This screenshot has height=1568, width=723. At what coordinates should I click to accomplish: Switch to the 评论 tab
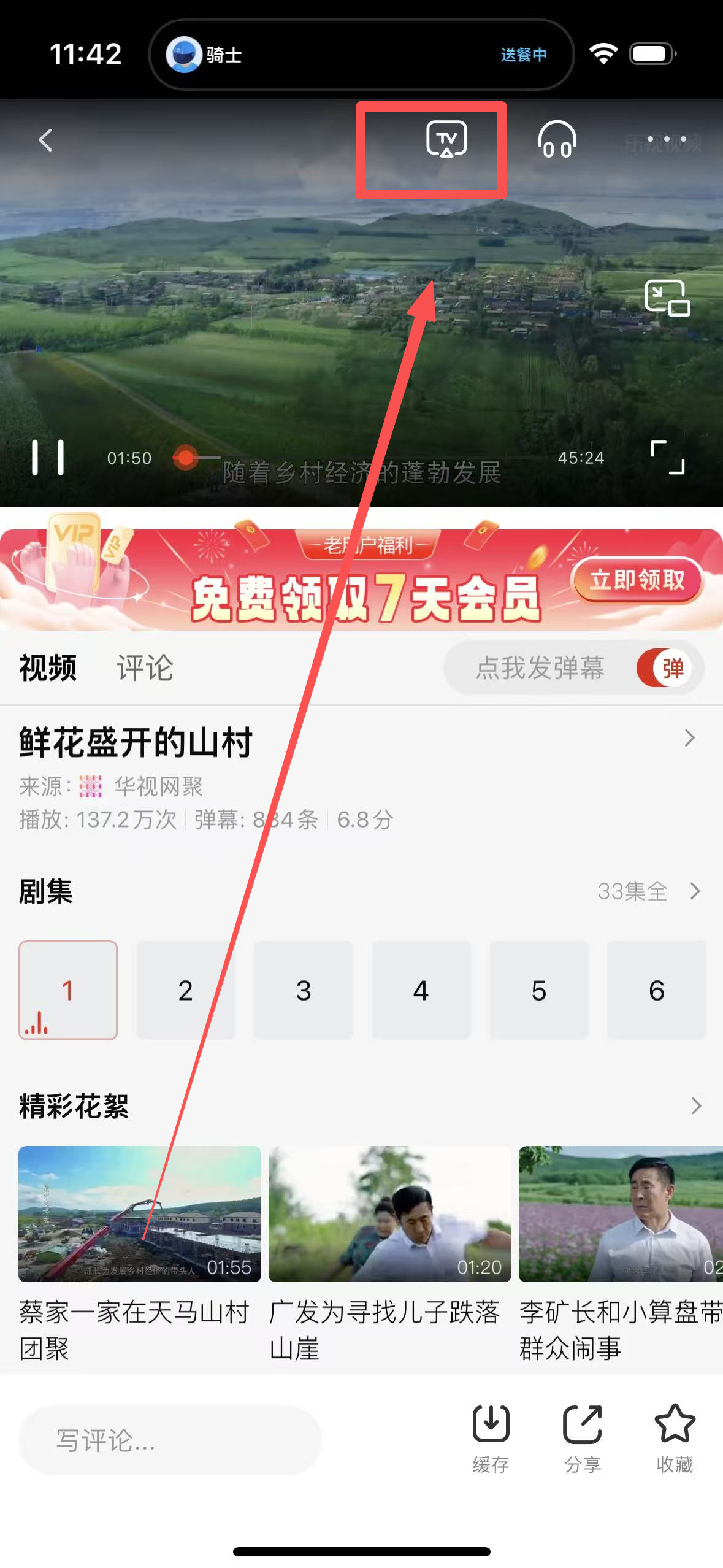click(x=145, y=668)
